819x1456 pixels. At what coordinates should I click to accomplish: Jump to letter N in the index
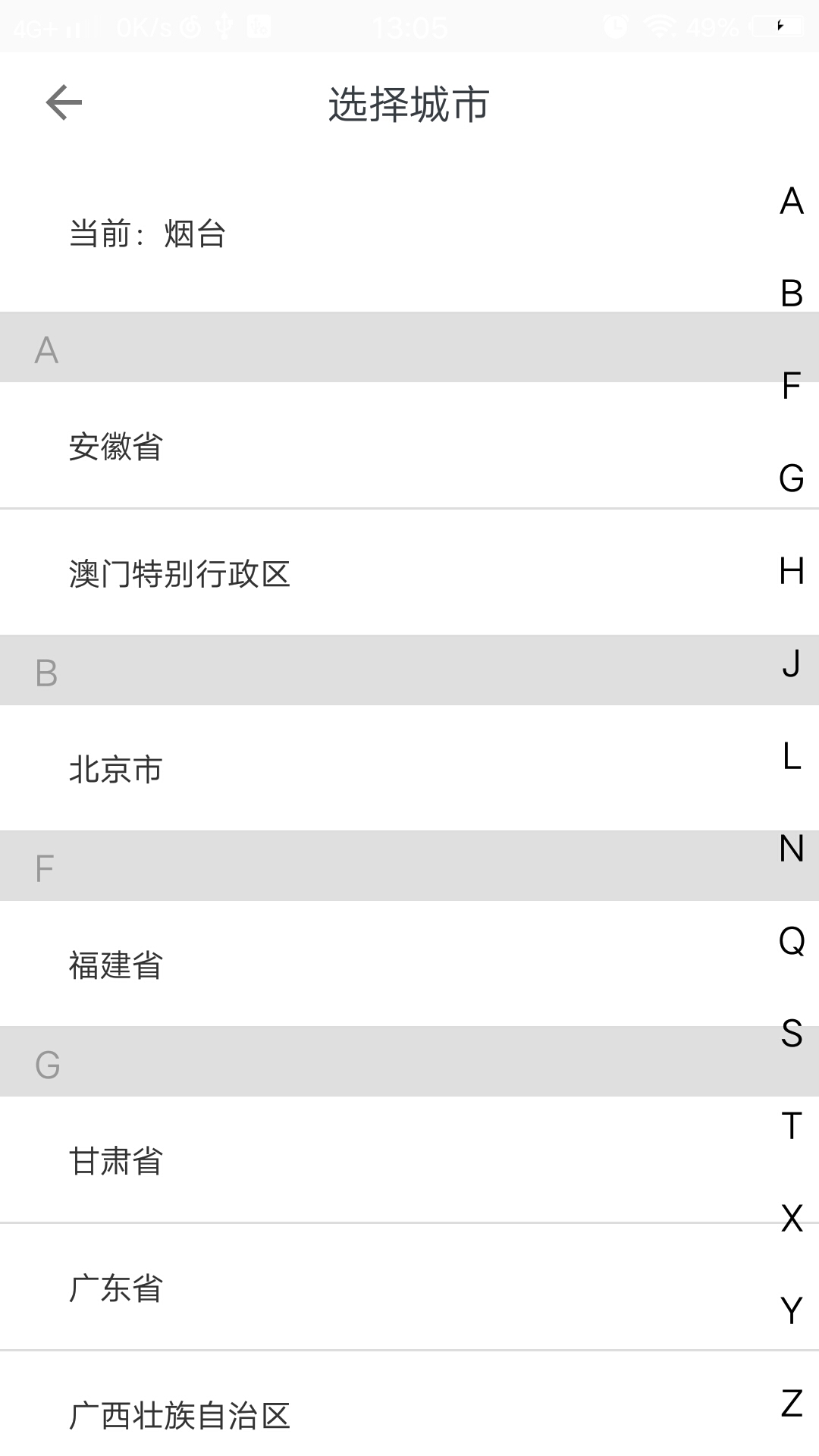(x=792, y=849)
